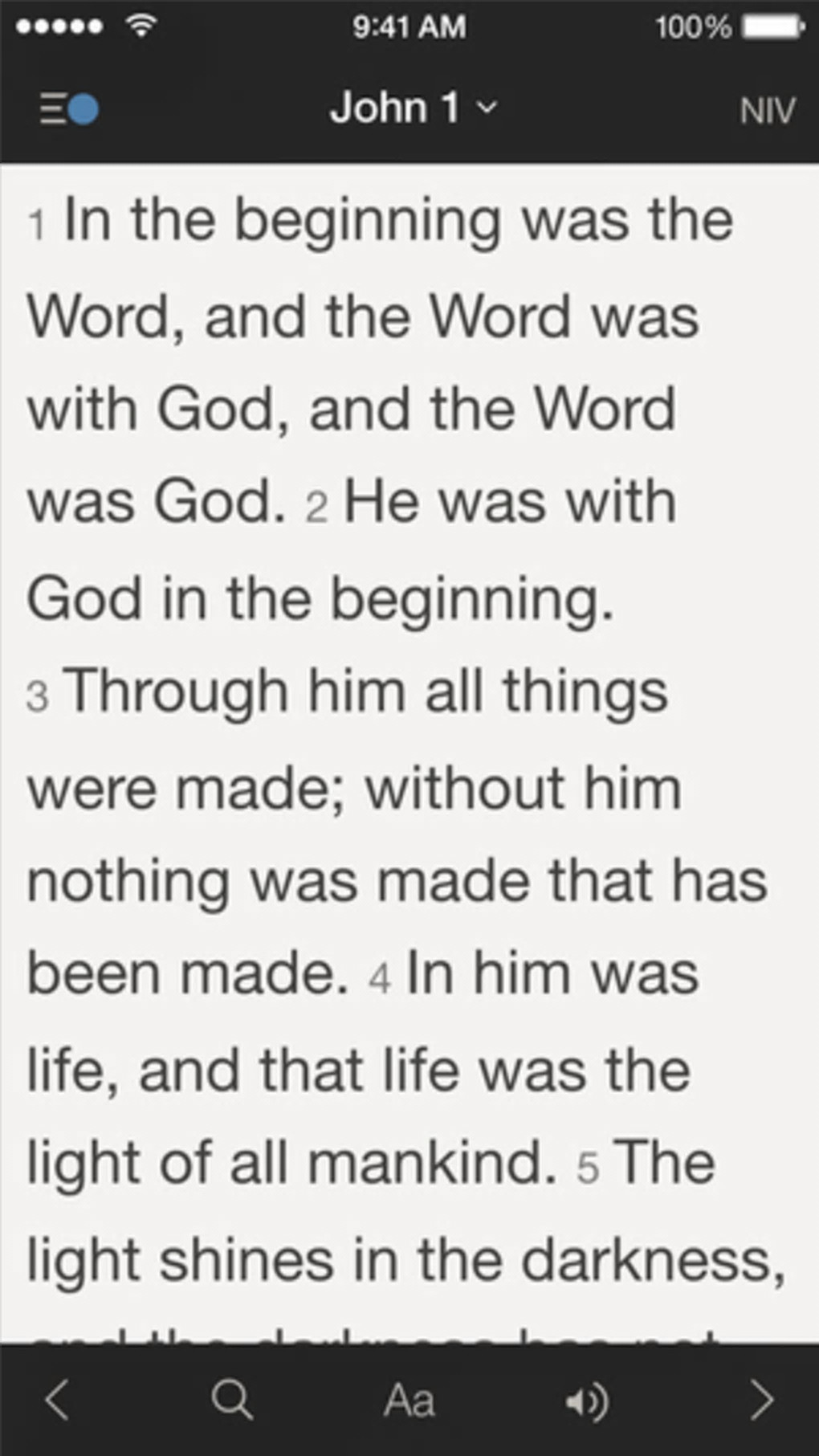The height and width of the screenshot is (1456, 819).
Task: Go to the previous chapter
Action: tap(56, 1400)
